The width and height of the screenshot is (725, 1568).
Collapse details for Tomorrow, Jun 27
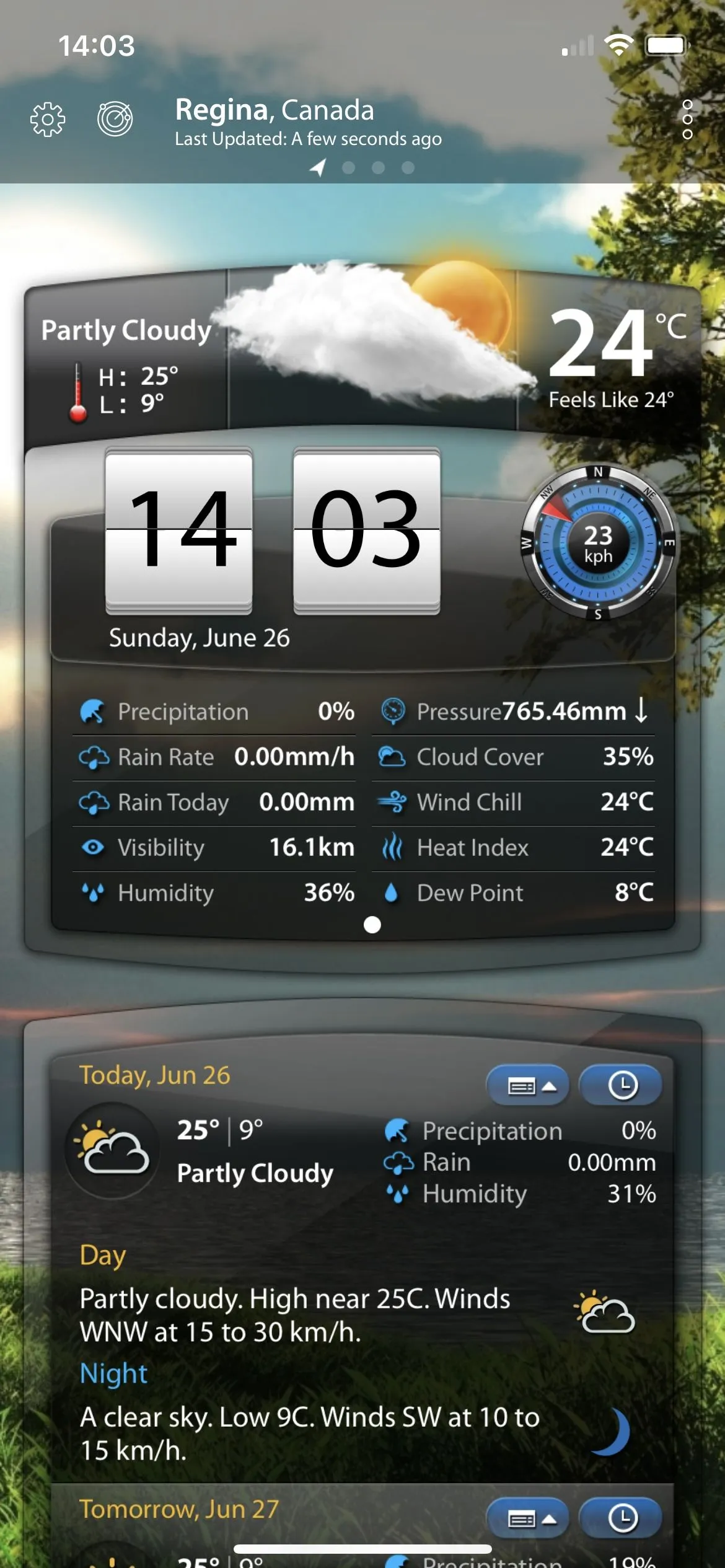528,1518
